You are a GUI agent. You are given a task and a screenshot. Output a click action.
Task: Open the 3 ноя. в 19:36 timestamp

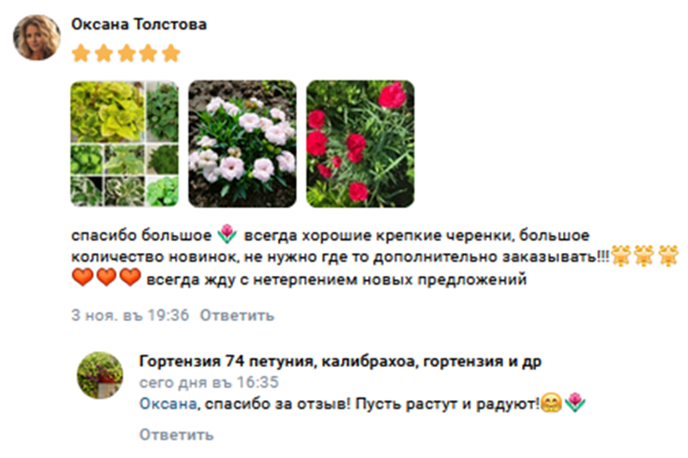coord(130,315)
